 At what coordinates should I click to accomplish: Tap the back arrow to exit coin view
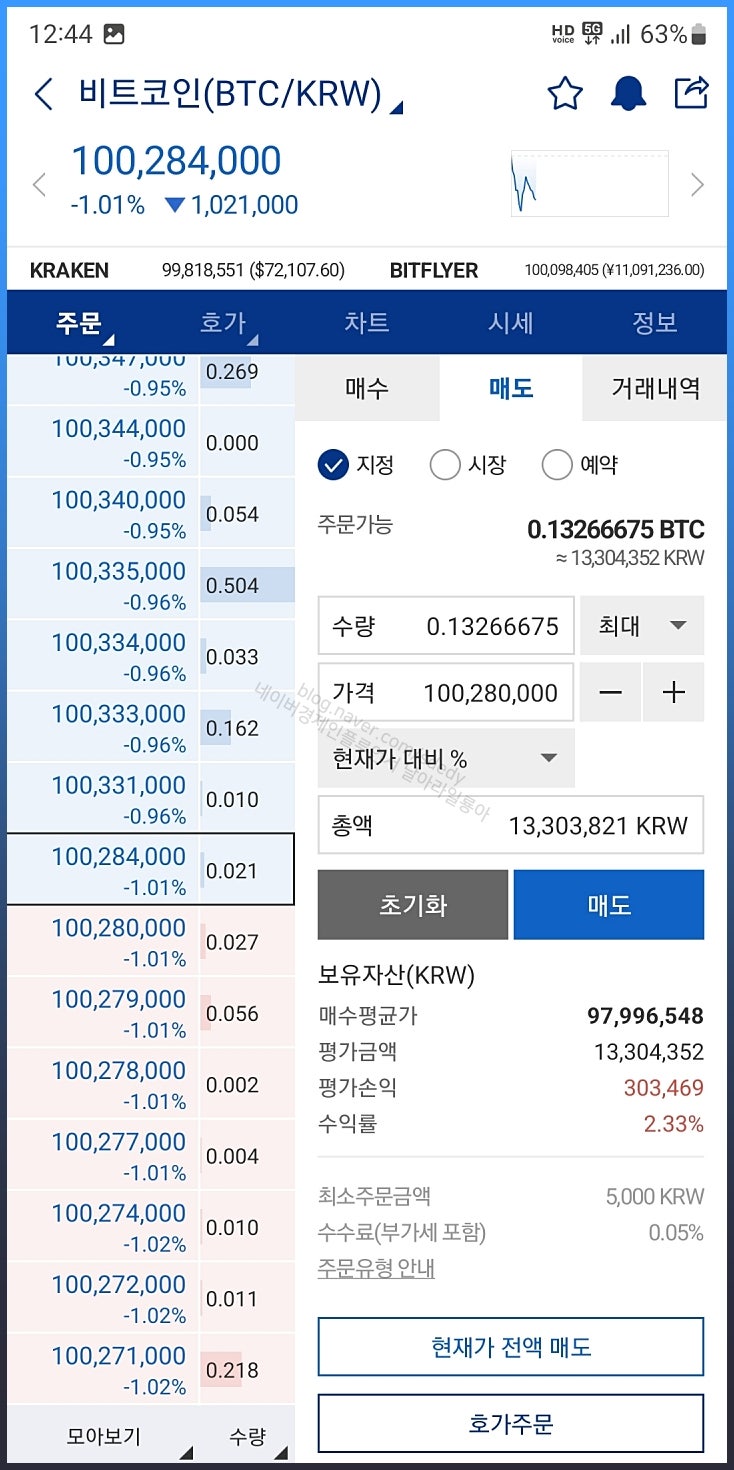coord(42,93)
